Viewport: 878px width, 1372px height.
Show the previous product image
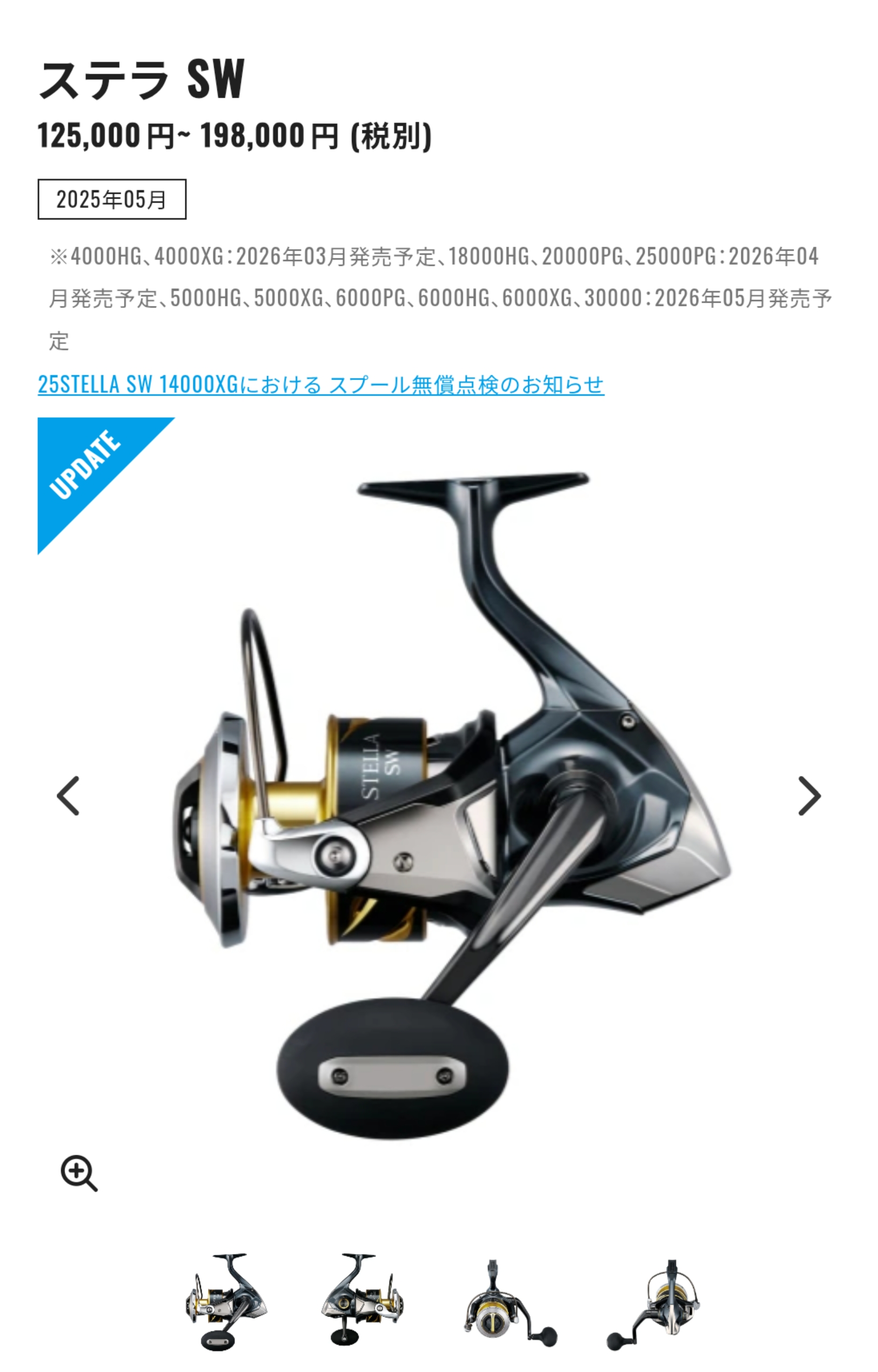(68, 796)
